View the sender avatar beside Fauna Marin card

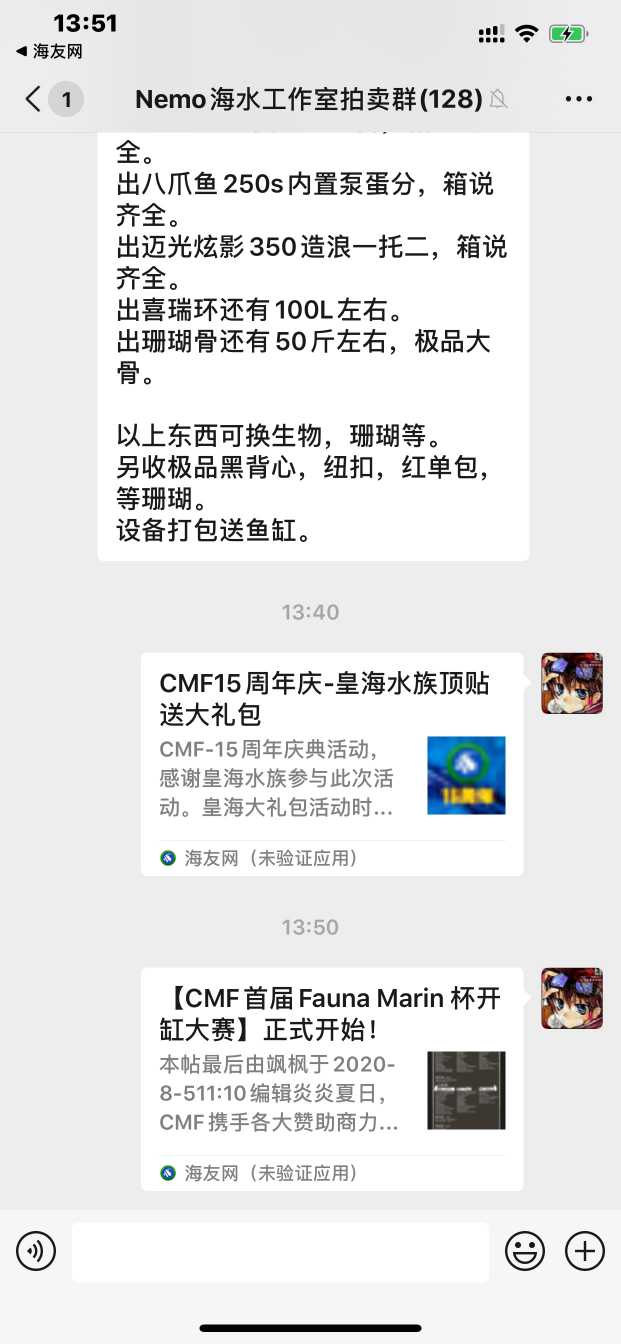pyautogui.click(x=572, y=998)
